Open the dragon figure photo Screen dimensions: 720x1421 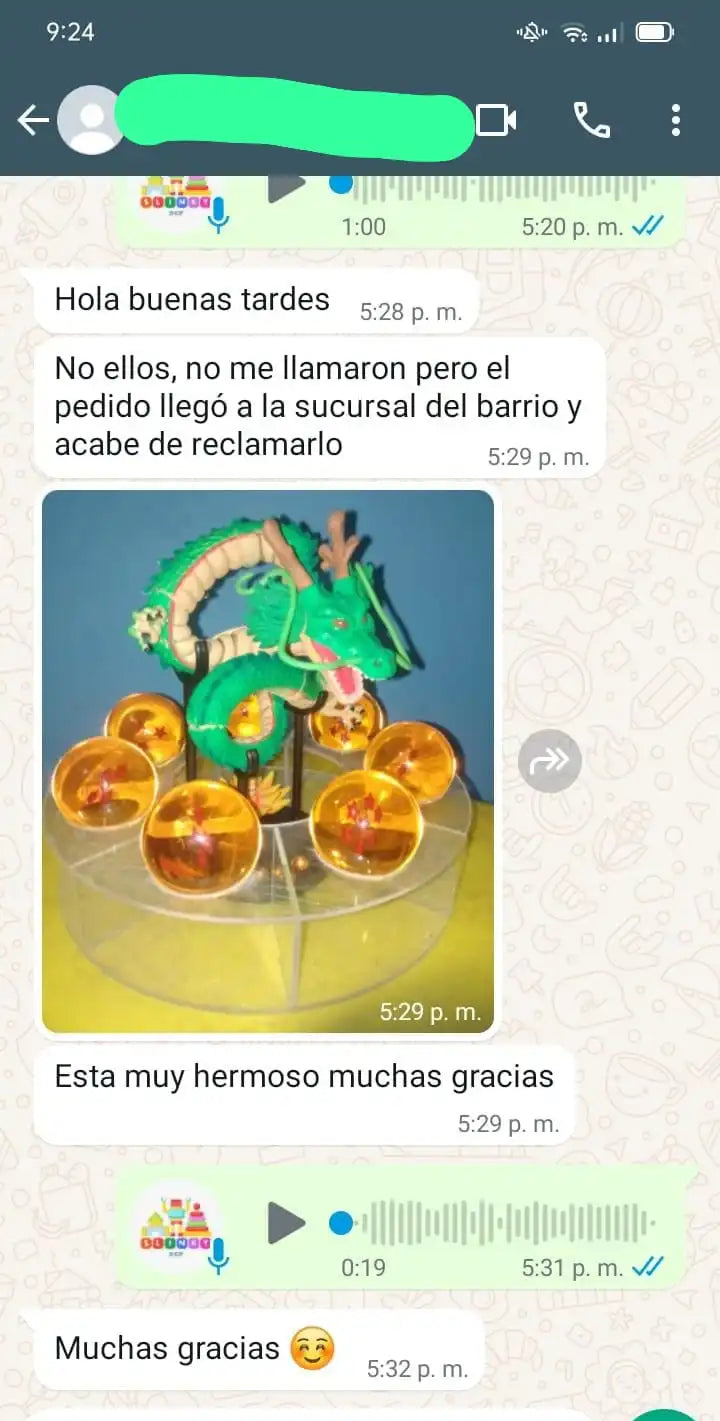(x=268, y=760)
